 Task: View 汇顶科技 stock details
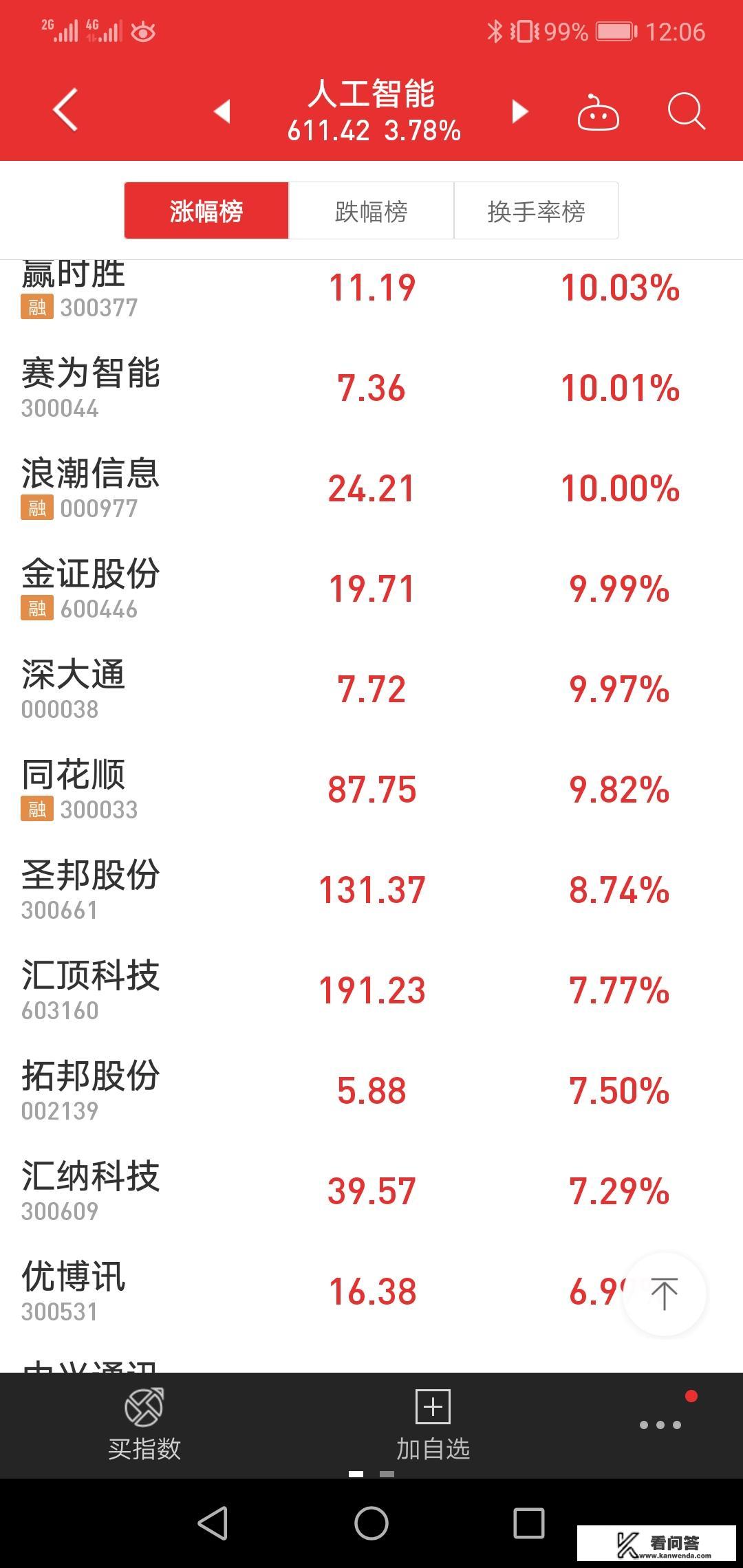click(x=91, y=990)
